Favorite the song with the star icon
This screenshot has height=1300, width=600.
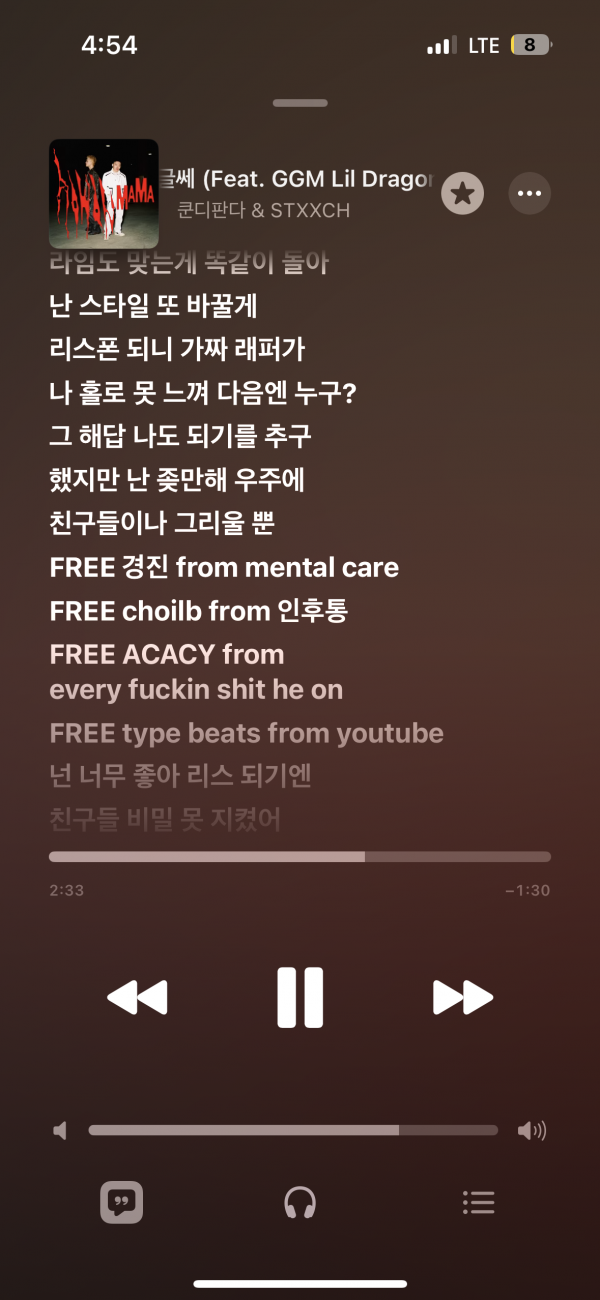tap(462, 193)
